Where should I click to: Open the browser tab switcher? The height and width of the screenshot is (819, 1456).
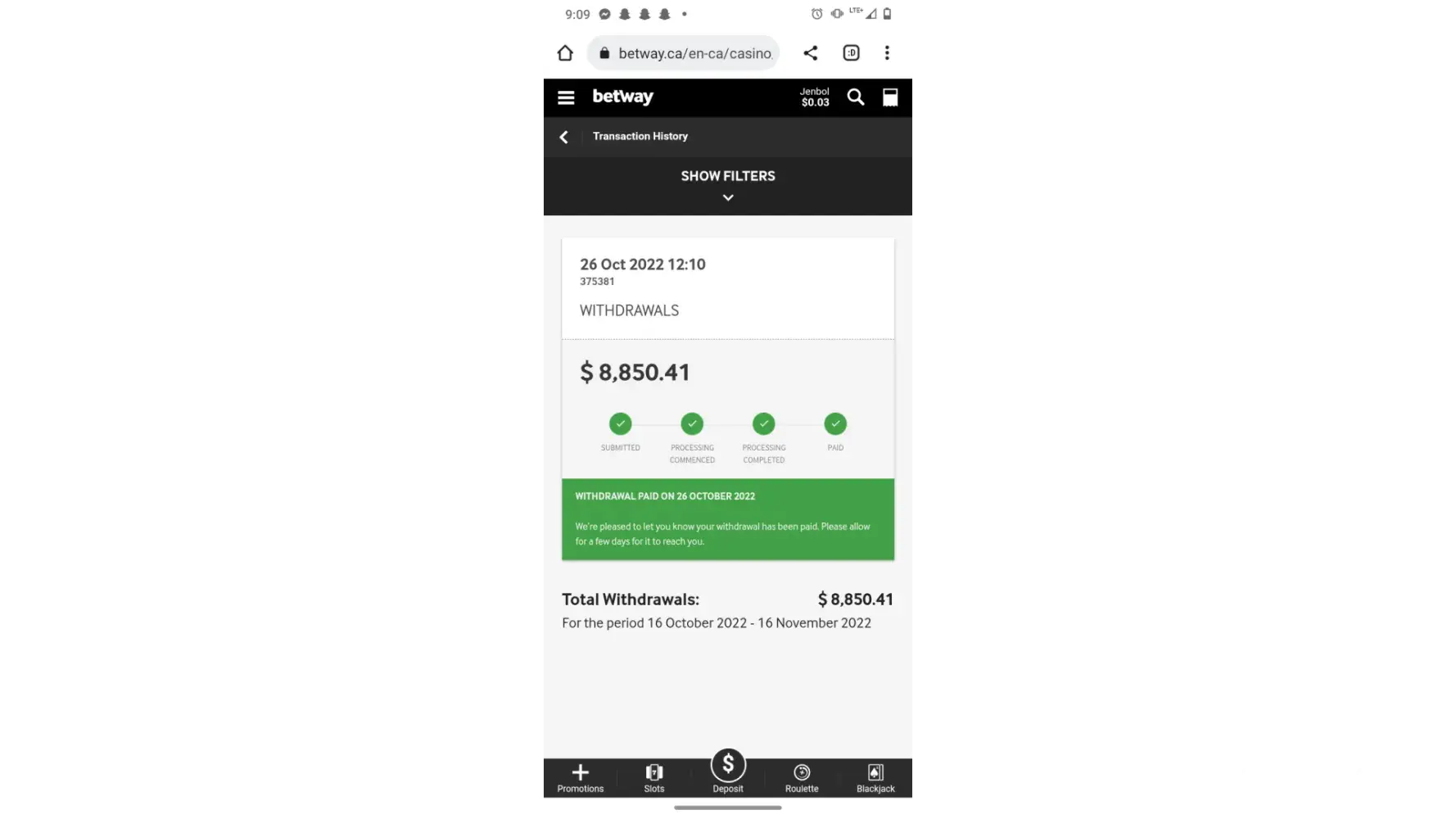click(851, 53)
